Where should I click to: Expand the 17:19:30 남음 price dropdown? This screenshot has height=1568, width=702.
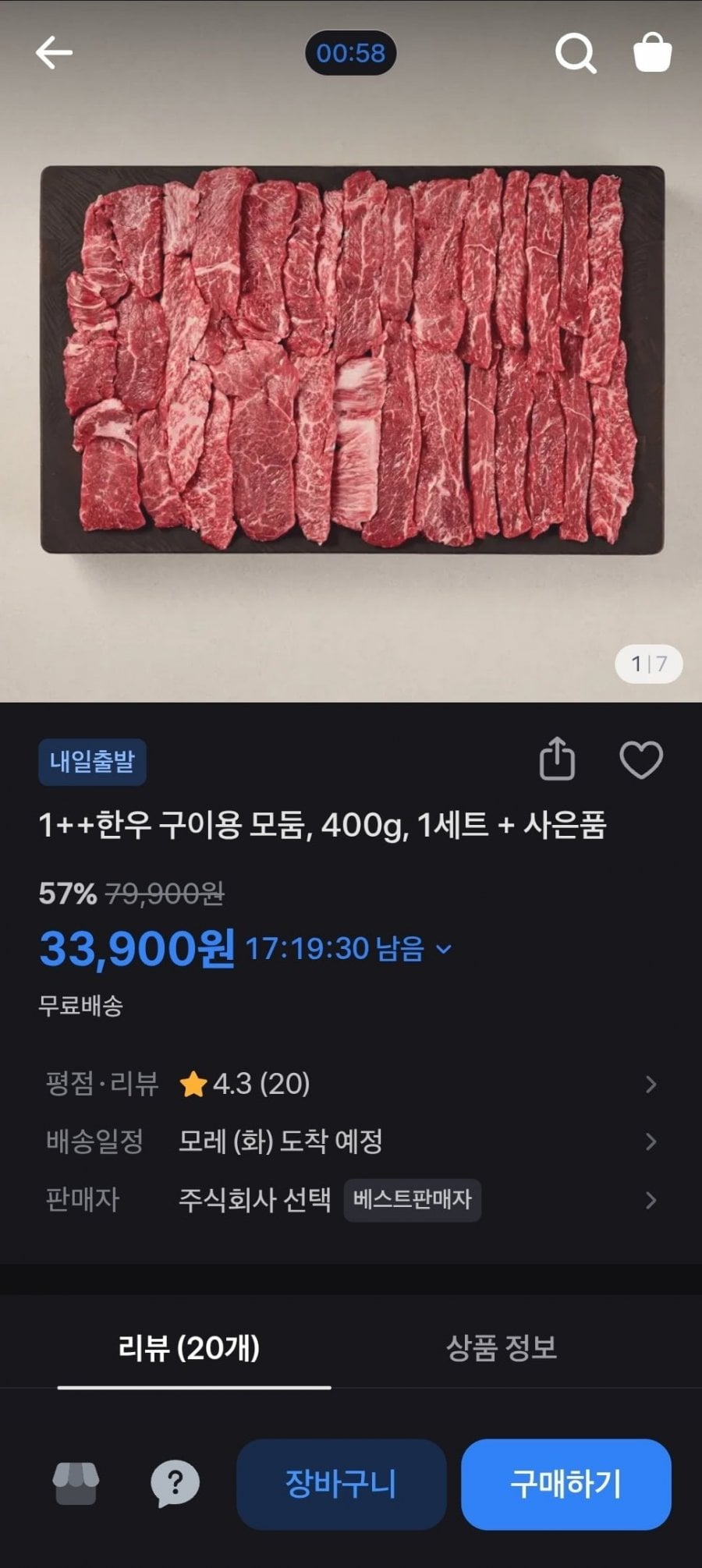point(443,949)
